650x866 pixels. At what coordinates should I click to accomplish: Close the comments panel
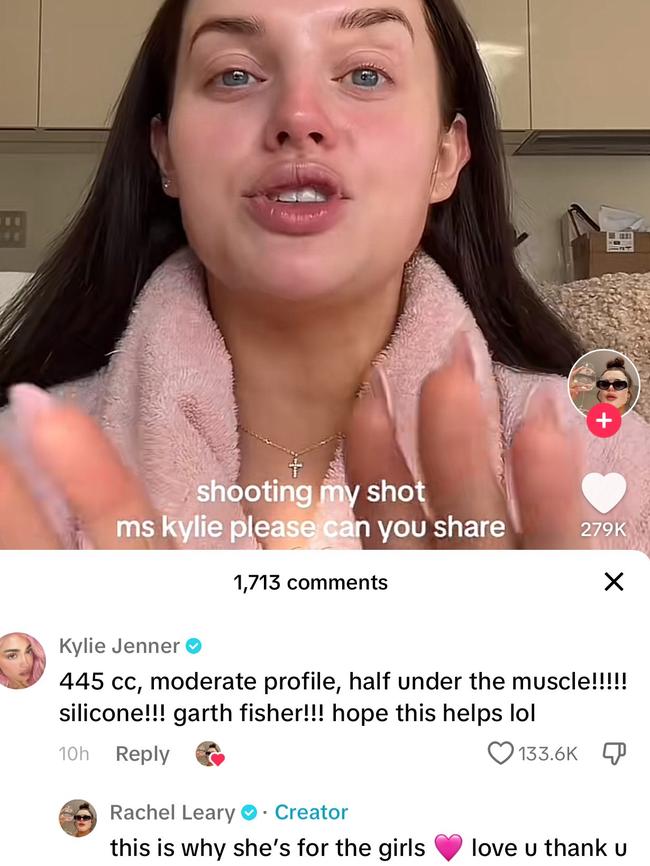(614, 581)
